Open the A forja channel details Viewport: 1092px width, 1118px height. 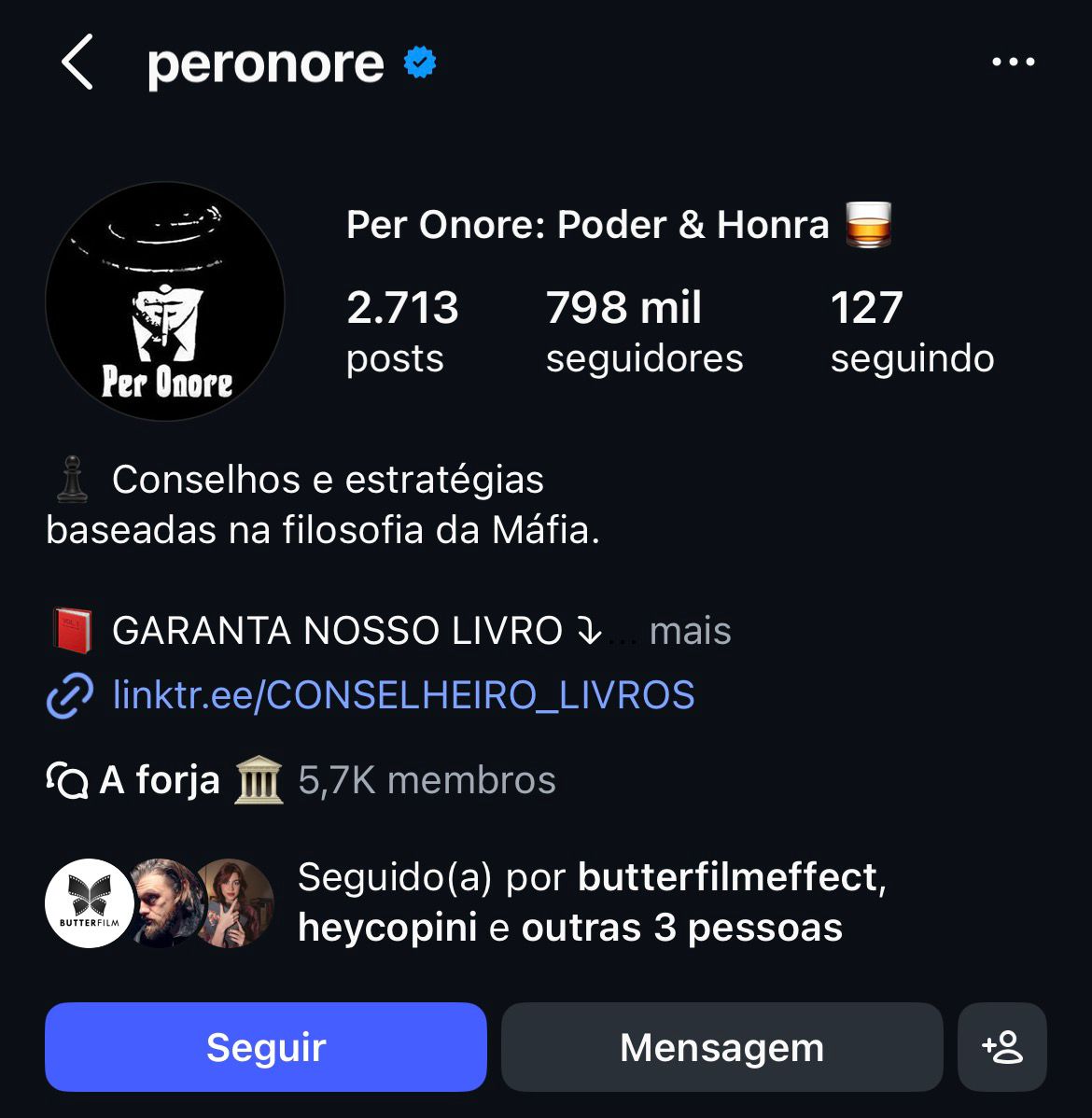(159, 780)
